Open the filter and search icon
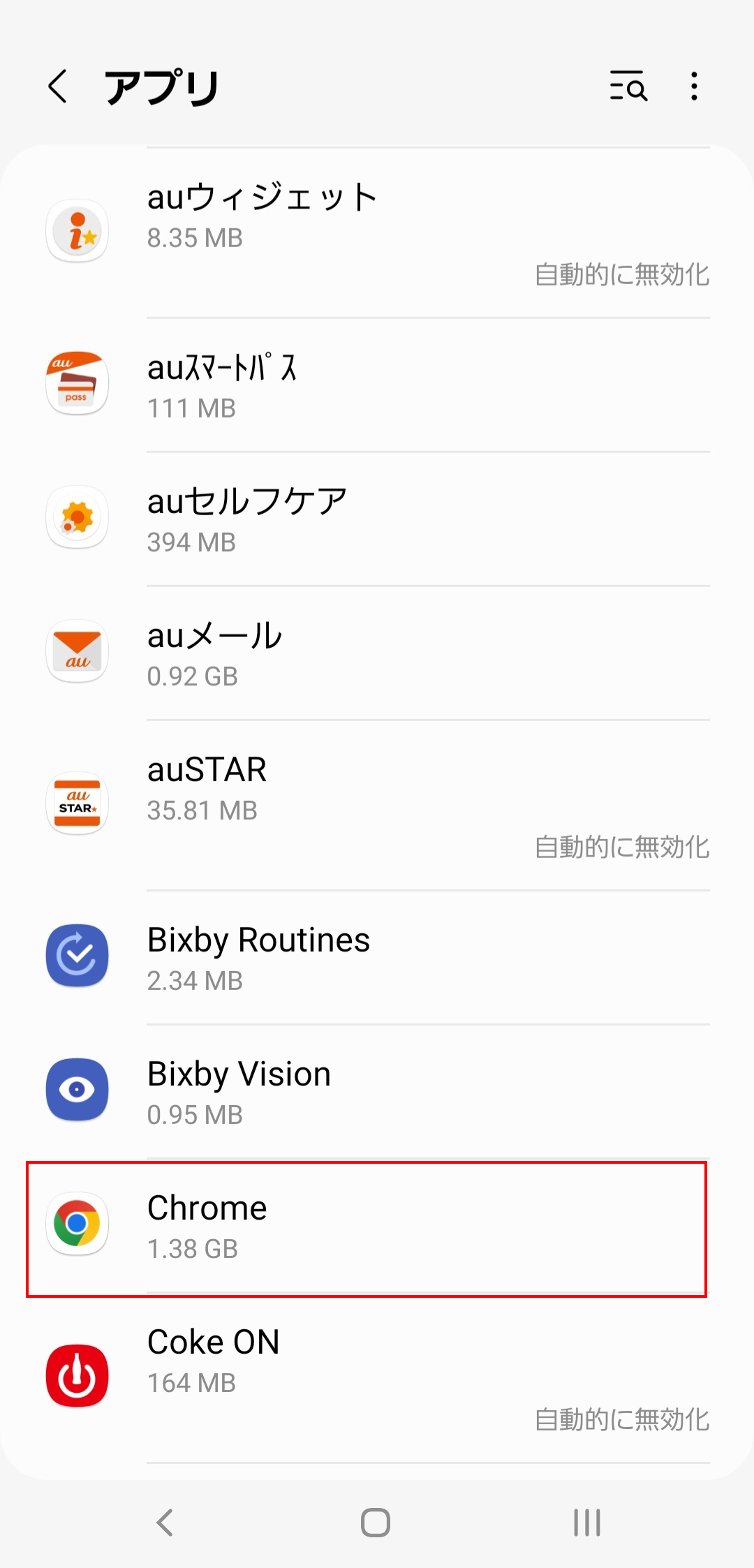 [628, 87]
